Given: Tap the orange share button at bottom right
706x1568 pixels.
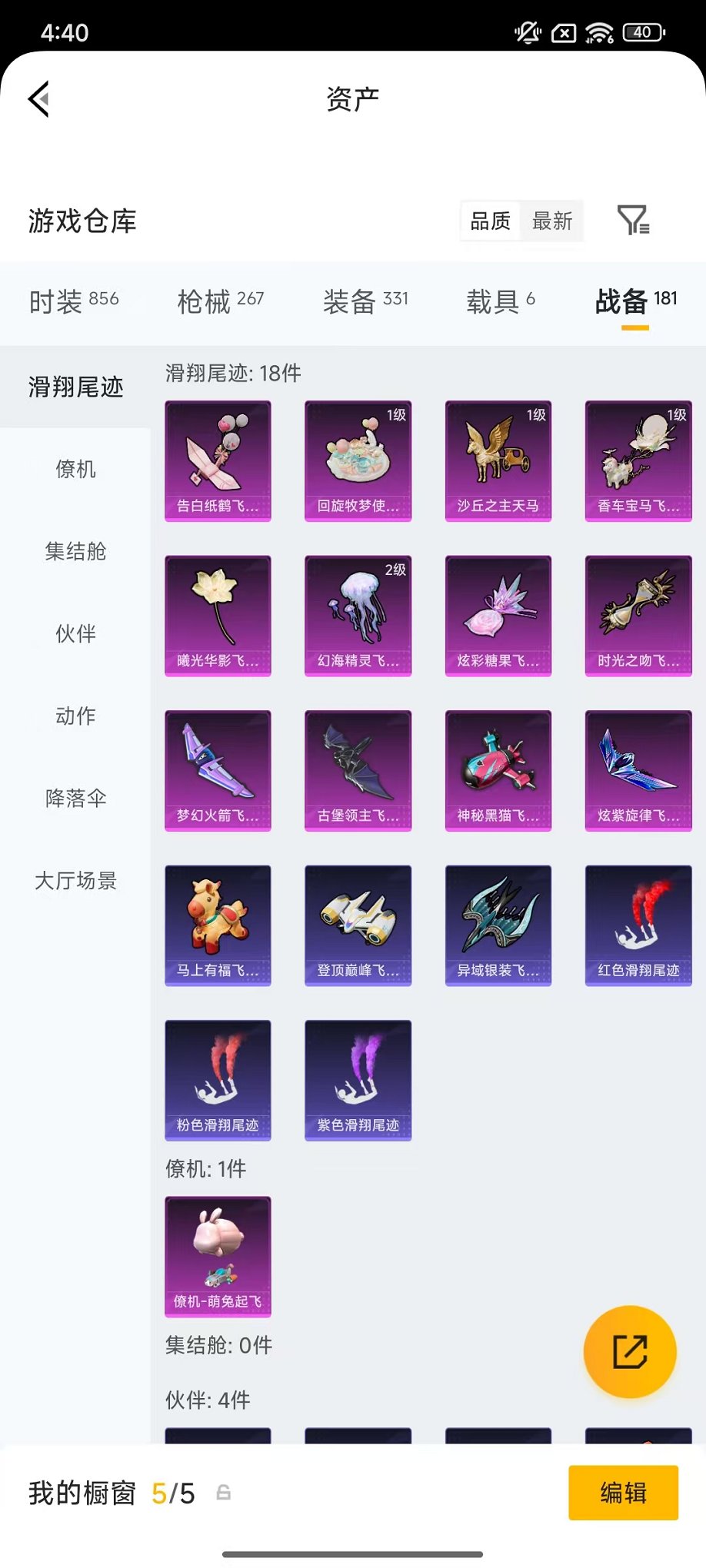Looking at the screenshot, I should click(630, 1352).
